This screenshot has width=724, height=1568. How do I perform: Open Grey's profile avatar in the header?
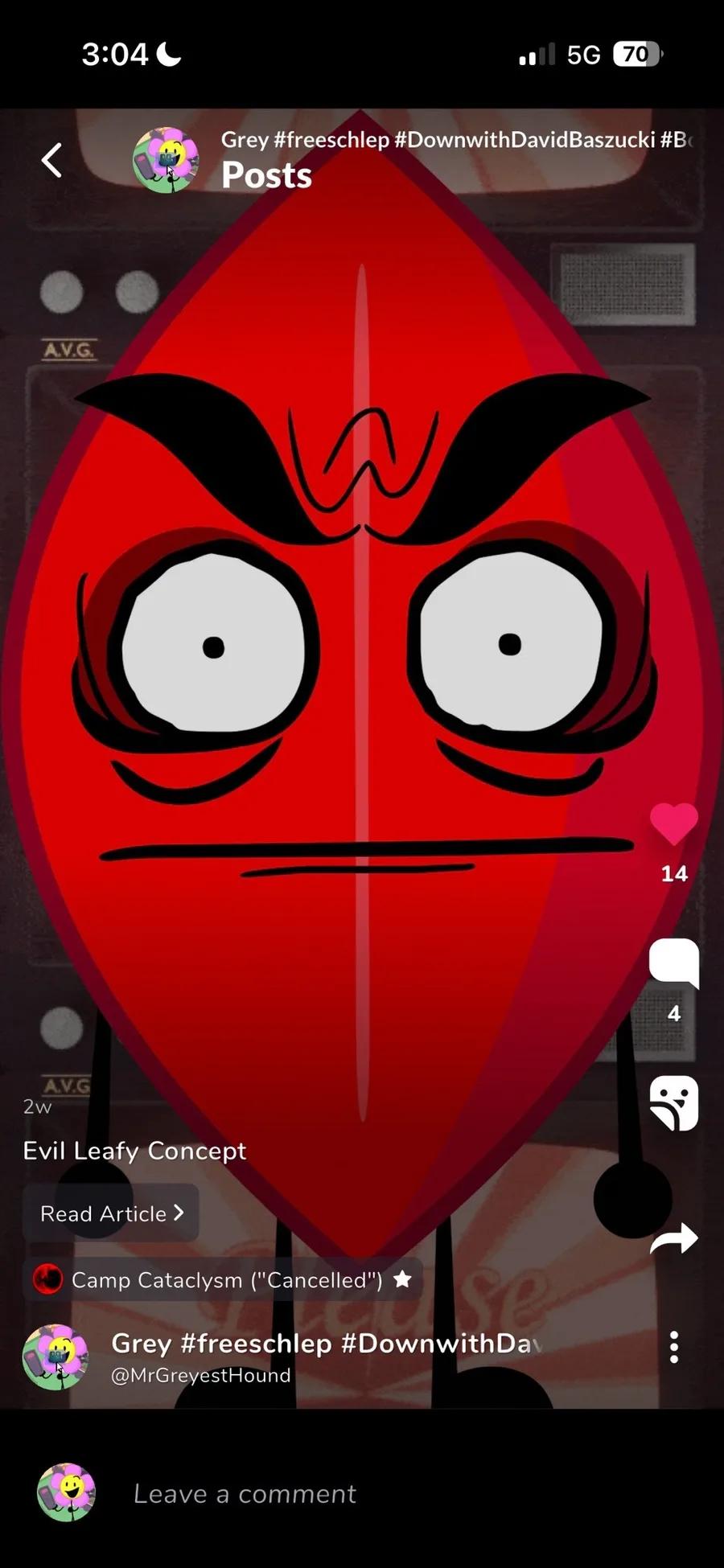[x=166, y=160]
